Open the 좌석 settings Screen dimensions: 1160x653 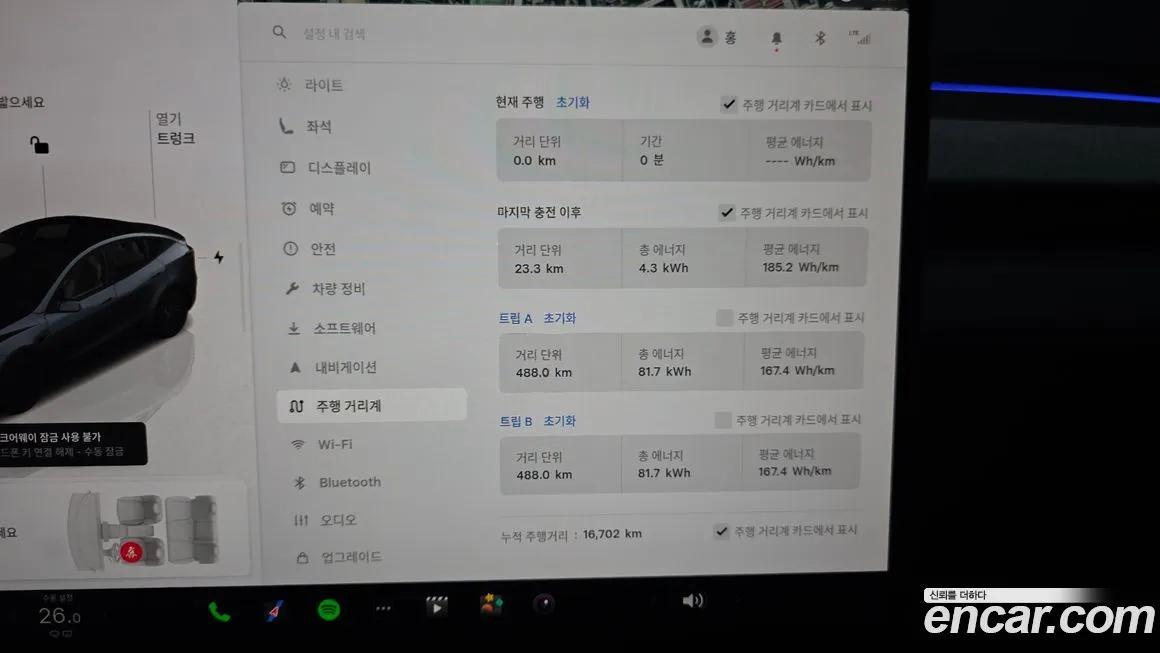pyautogui.click(x=318, y=127)
